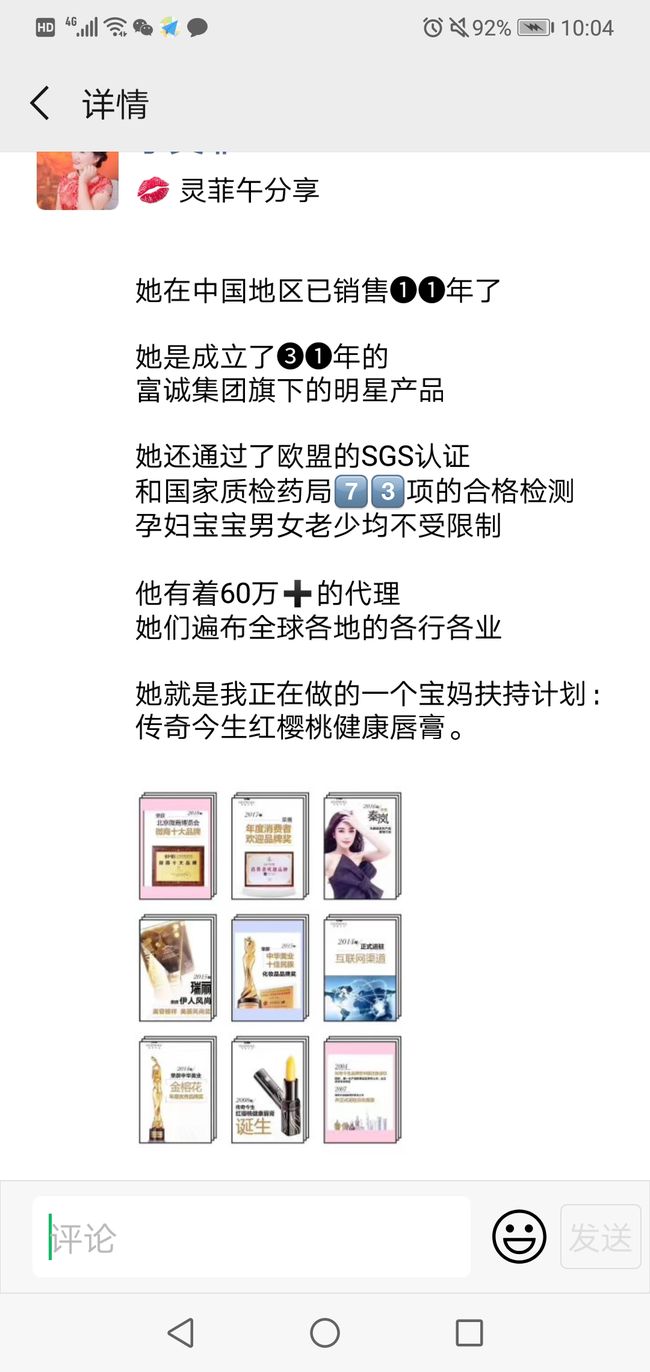The image size is (650, 1372).
Task: Open the lipstick 诞生 image
Action: tap(269, 1090)
